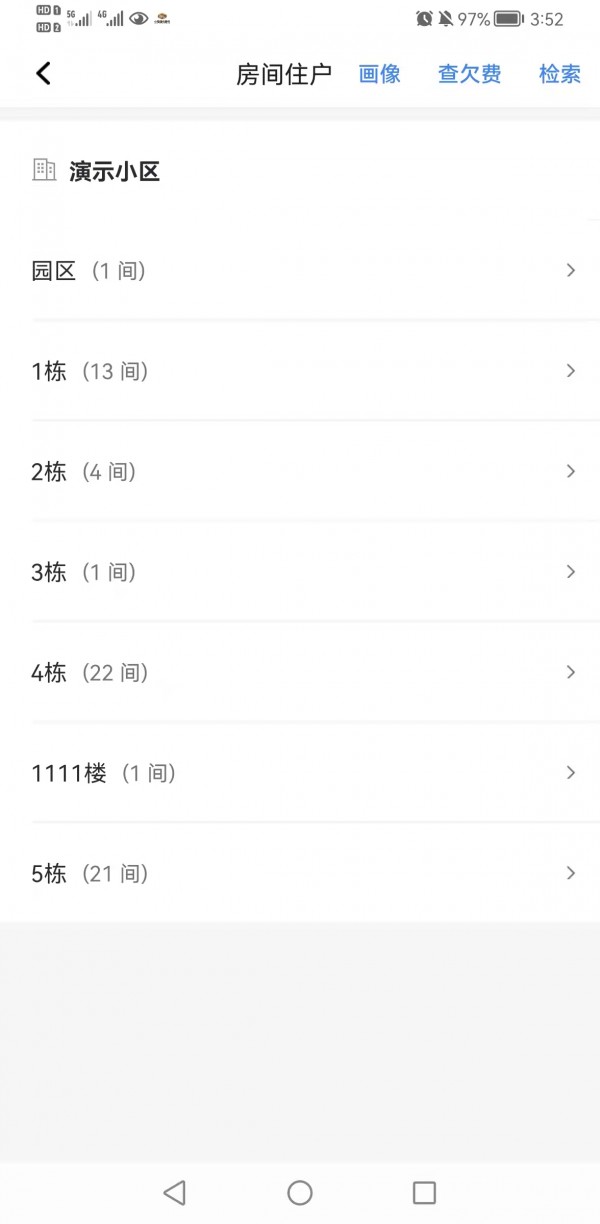Open the 画像 portrait view
The height and width of the screenshot is (1224, 600).
pyautogui.click(x=380, y=74)
